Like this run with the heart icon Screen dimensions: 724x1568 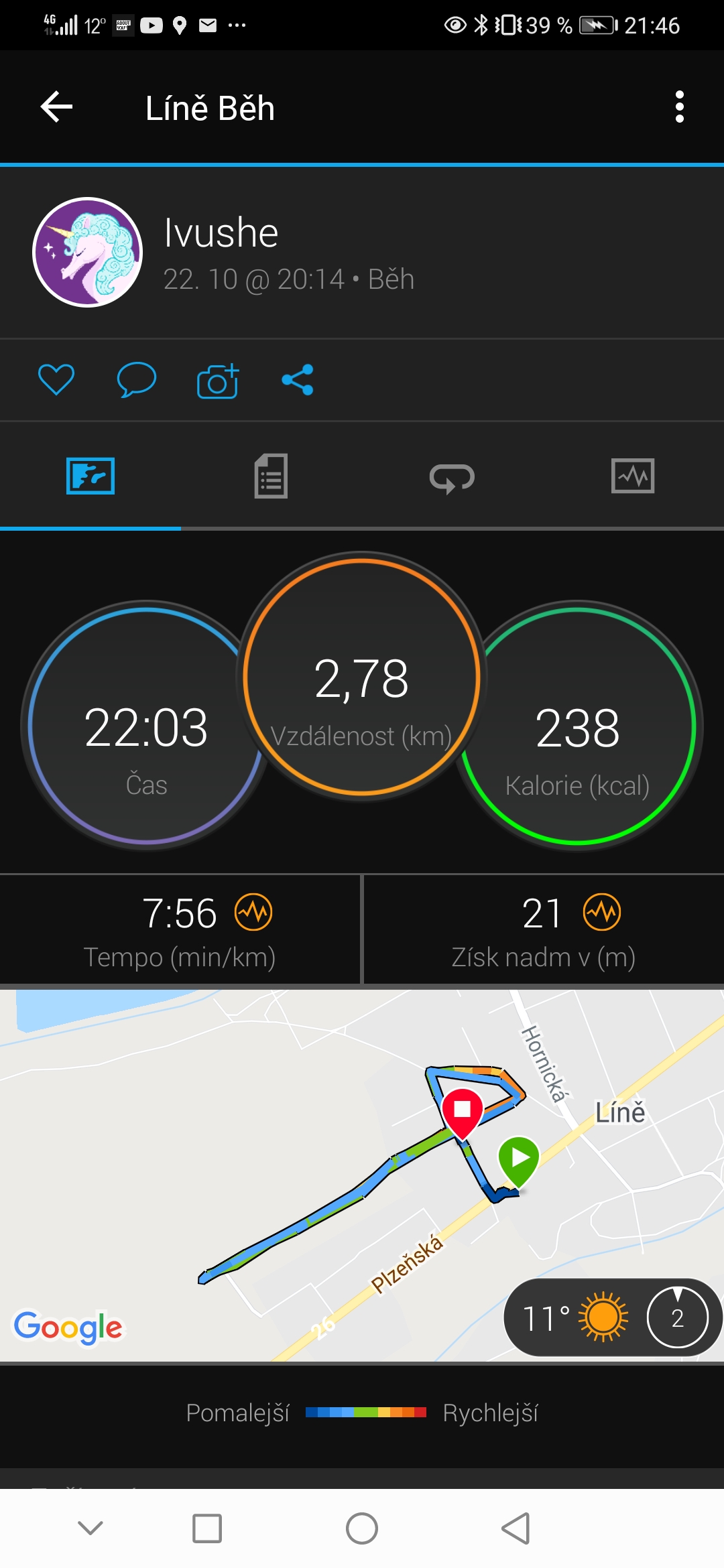(56, 380)
